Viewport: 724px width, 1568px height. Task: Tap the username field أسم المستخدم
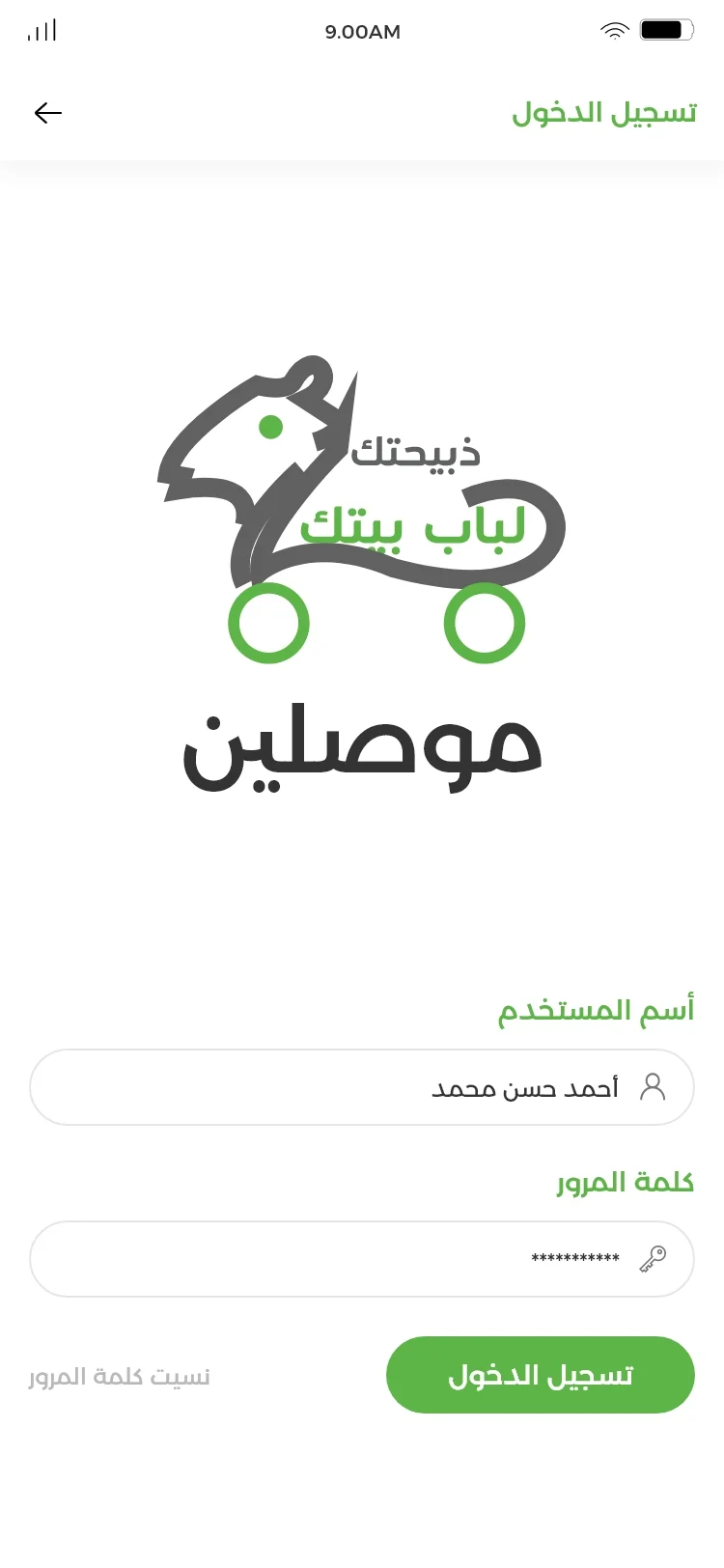click(x=362, y=1087)
